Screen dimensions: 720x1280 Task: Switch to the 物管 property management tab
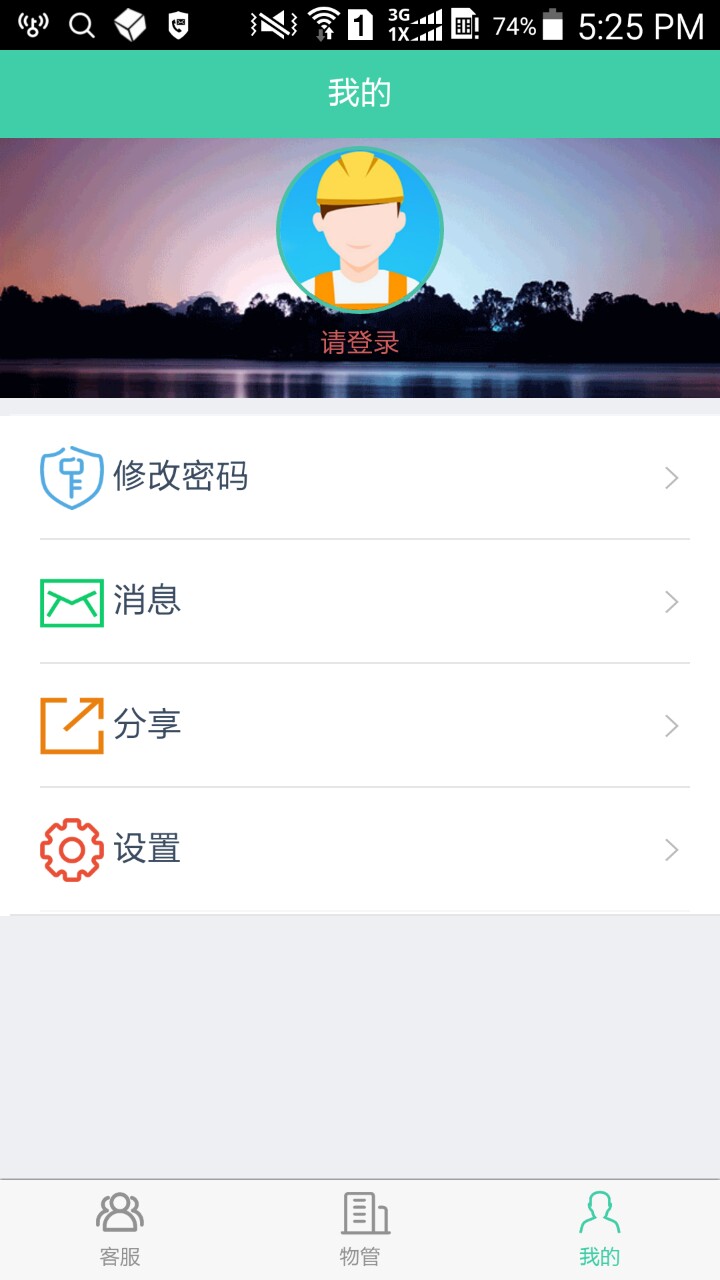360,1229
